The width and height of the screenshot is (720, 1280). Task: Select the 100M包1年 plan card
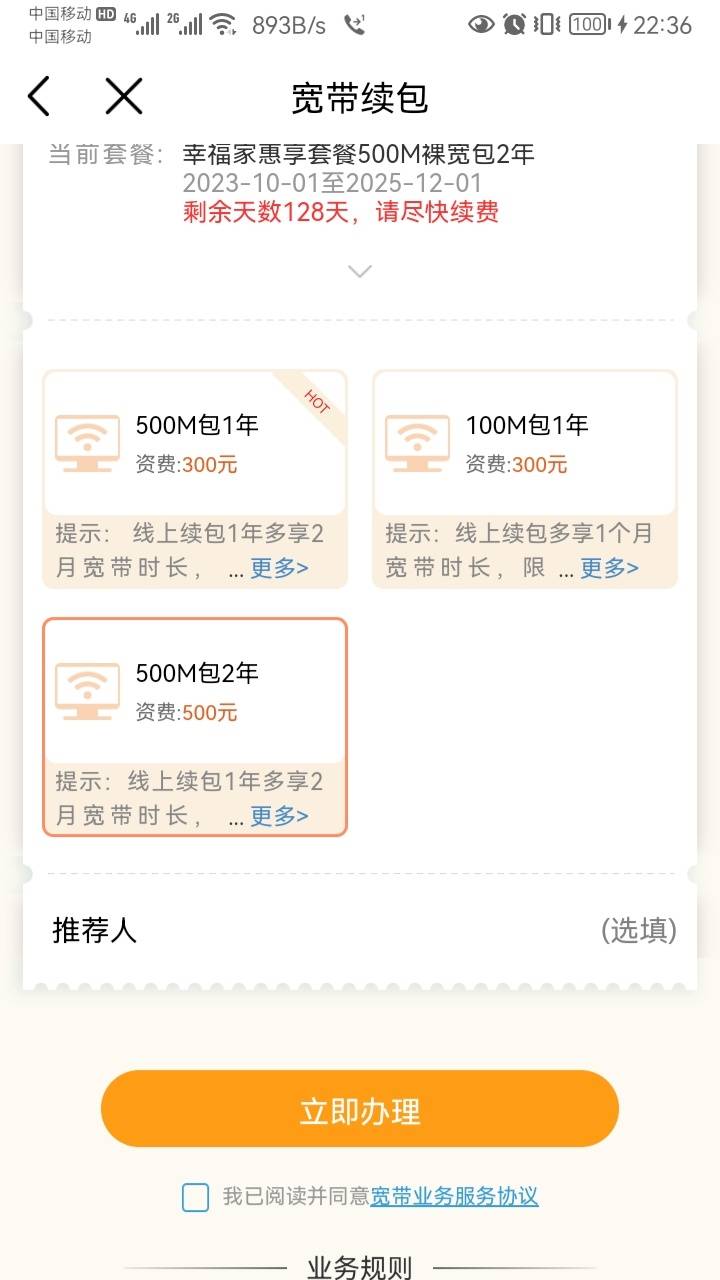[x=525, y=479]
